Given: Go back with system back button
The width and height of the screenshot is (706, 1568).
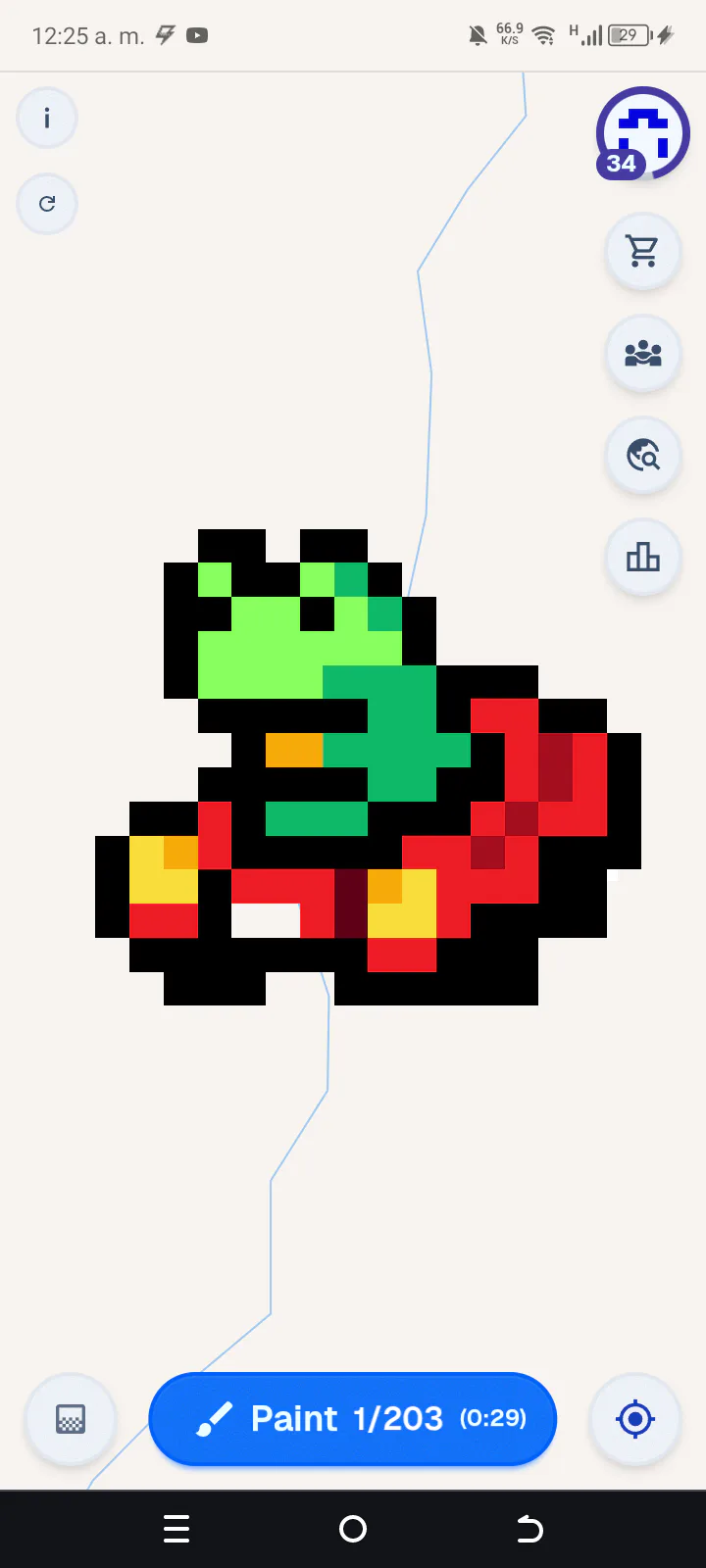Looking at the screenshot, I should point(529,1529).
